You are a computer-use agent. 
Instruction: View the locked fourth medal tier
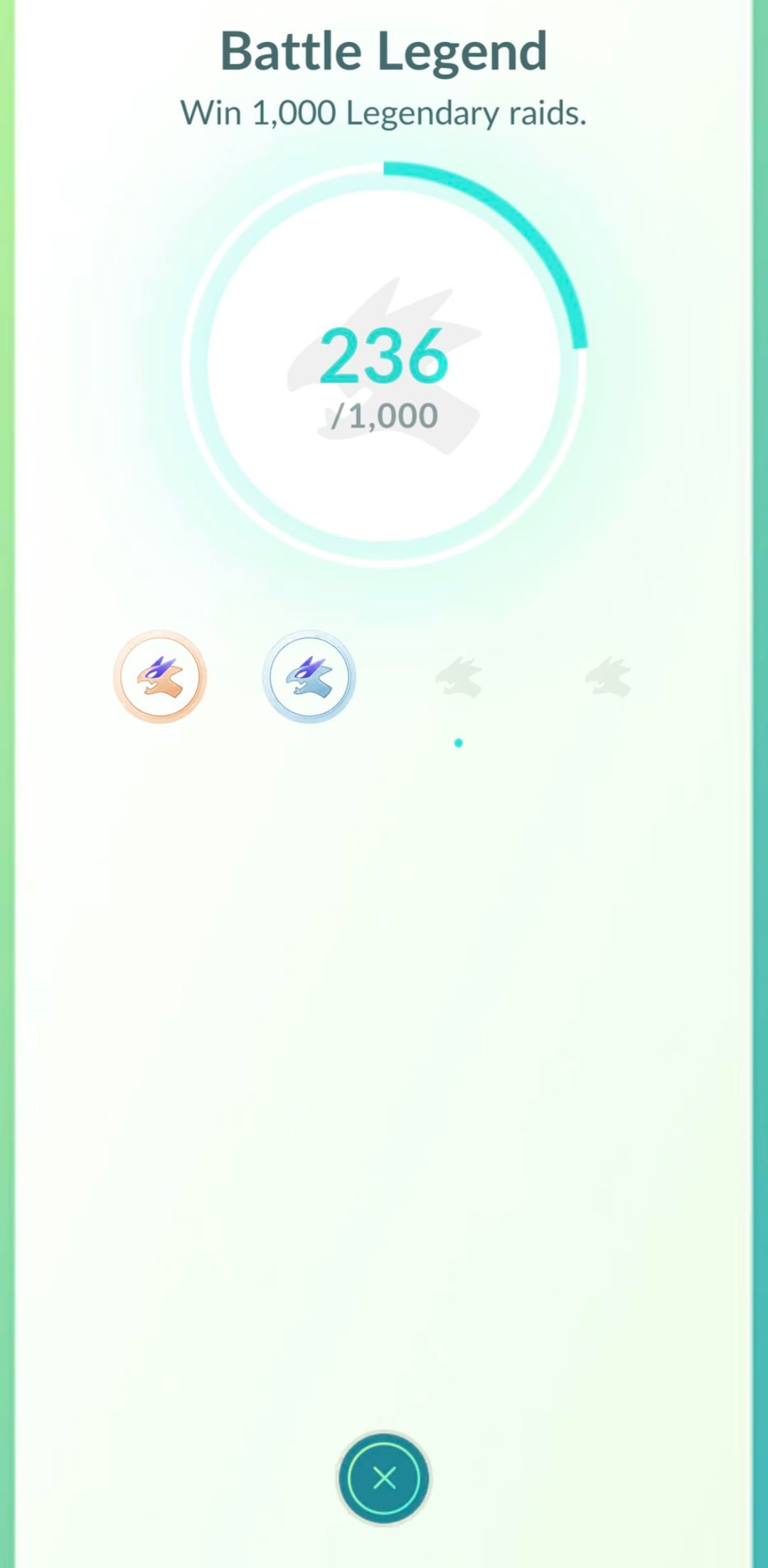(608, 677)
